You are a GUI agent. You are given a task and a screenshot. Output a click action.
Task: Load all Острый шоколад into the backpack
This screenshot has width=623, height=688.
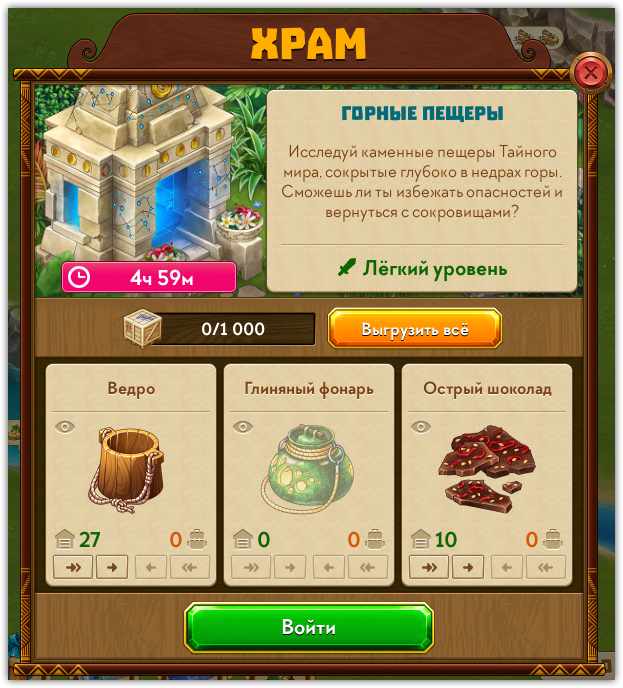tap(429, 567)
